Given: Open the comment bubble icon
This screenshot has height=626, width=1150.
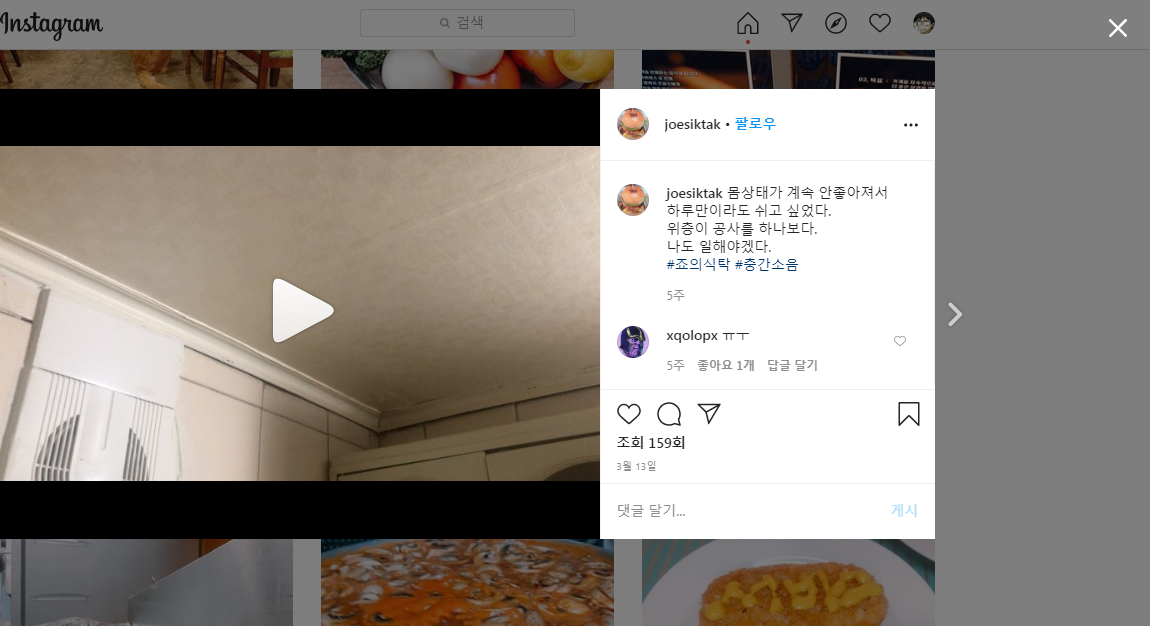Looking at the screenshot, I should pyautogui.click(x=669, y=414).
